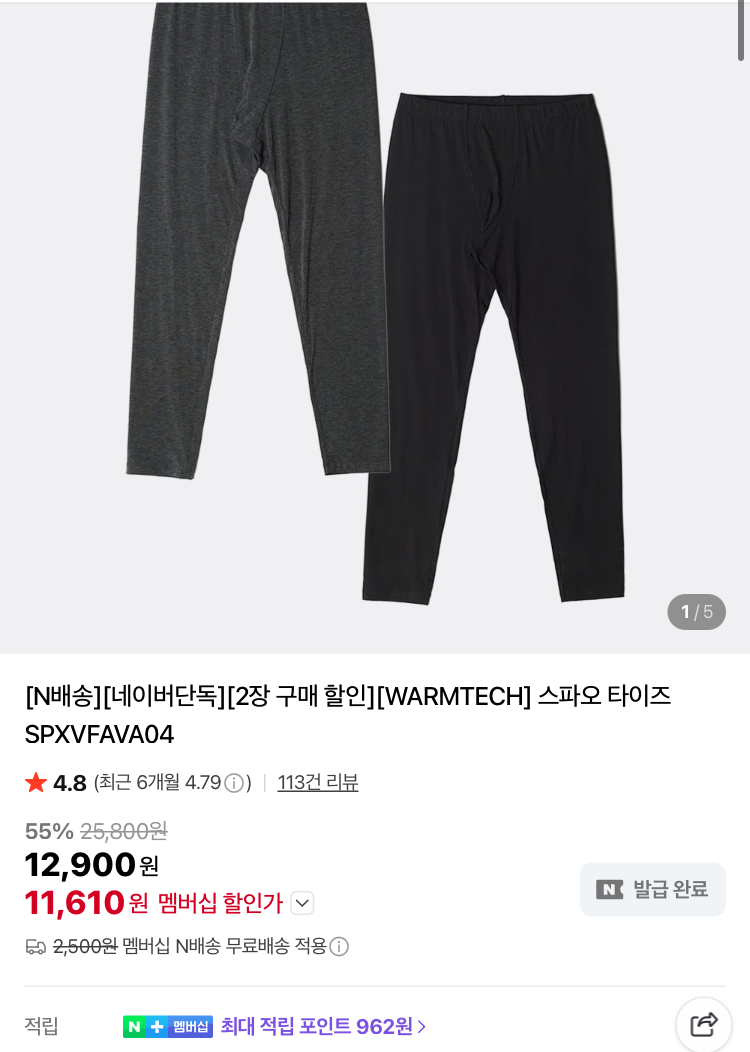The width and height of the screenshot is (750, 1052).
Task: Expand the 멤버십 할인가 price dropdown
Action: pyautogui.click(x=302, y=904)
